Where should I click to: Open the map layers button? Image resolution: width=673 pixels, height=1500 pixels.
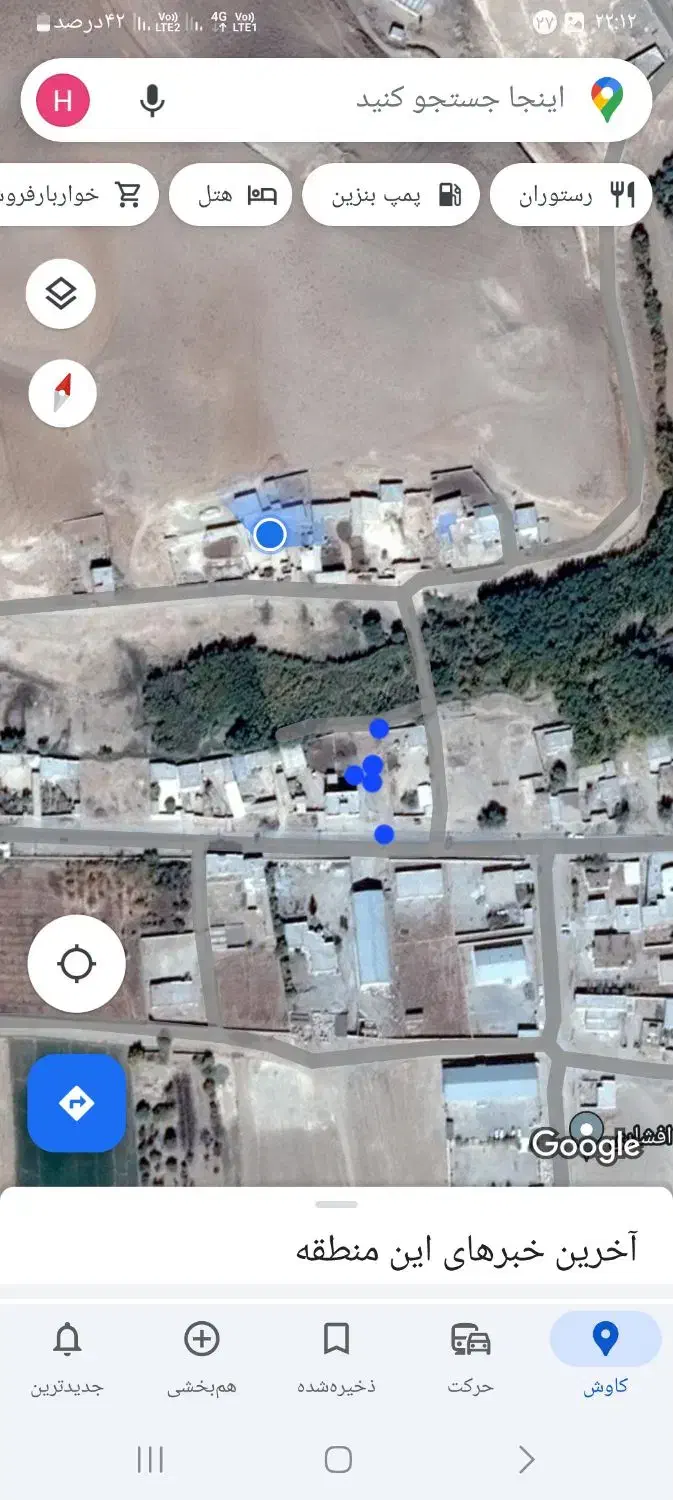point(61,294)
